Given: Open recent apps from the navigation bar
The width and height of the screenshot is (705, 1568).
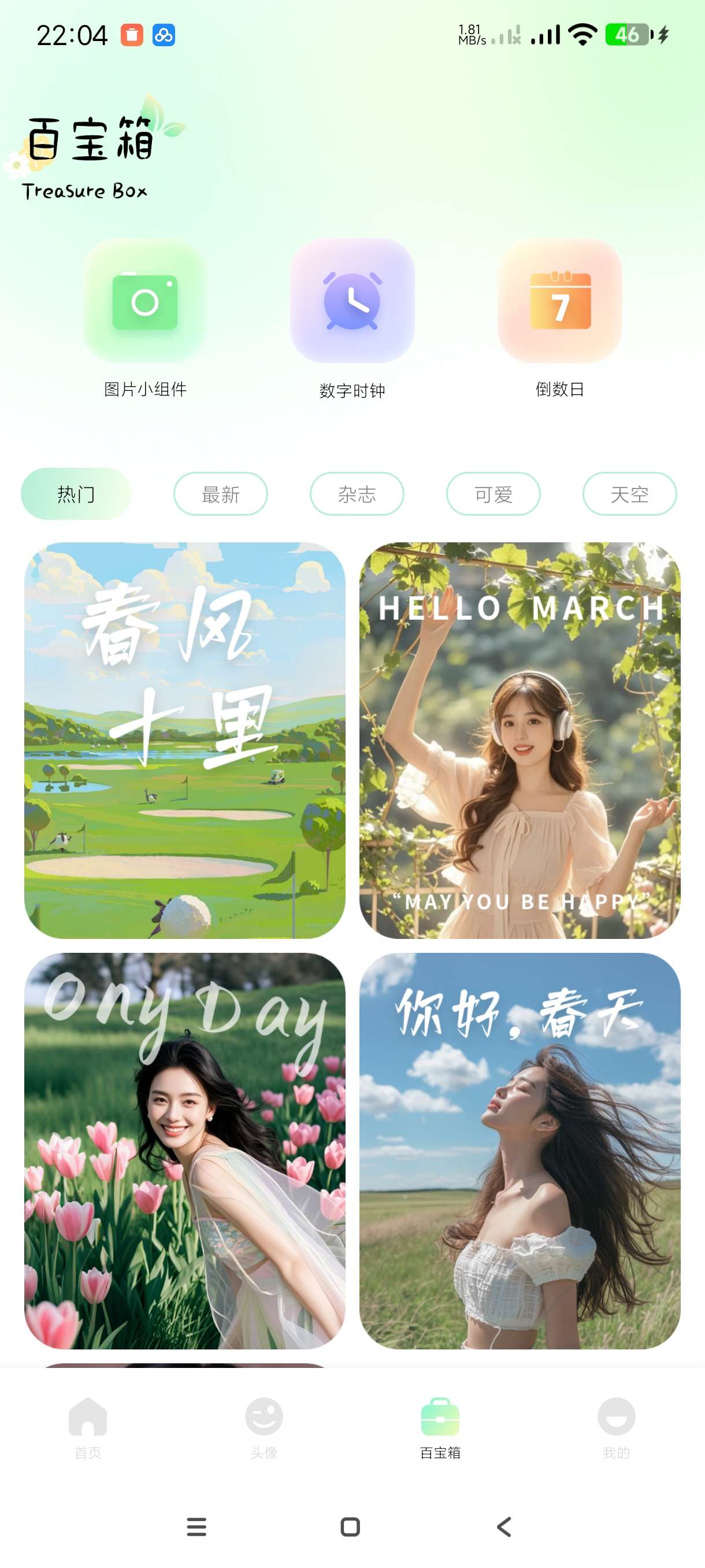Looking at the screenshot, I should pyautogui.click(x=196, y=1526).
